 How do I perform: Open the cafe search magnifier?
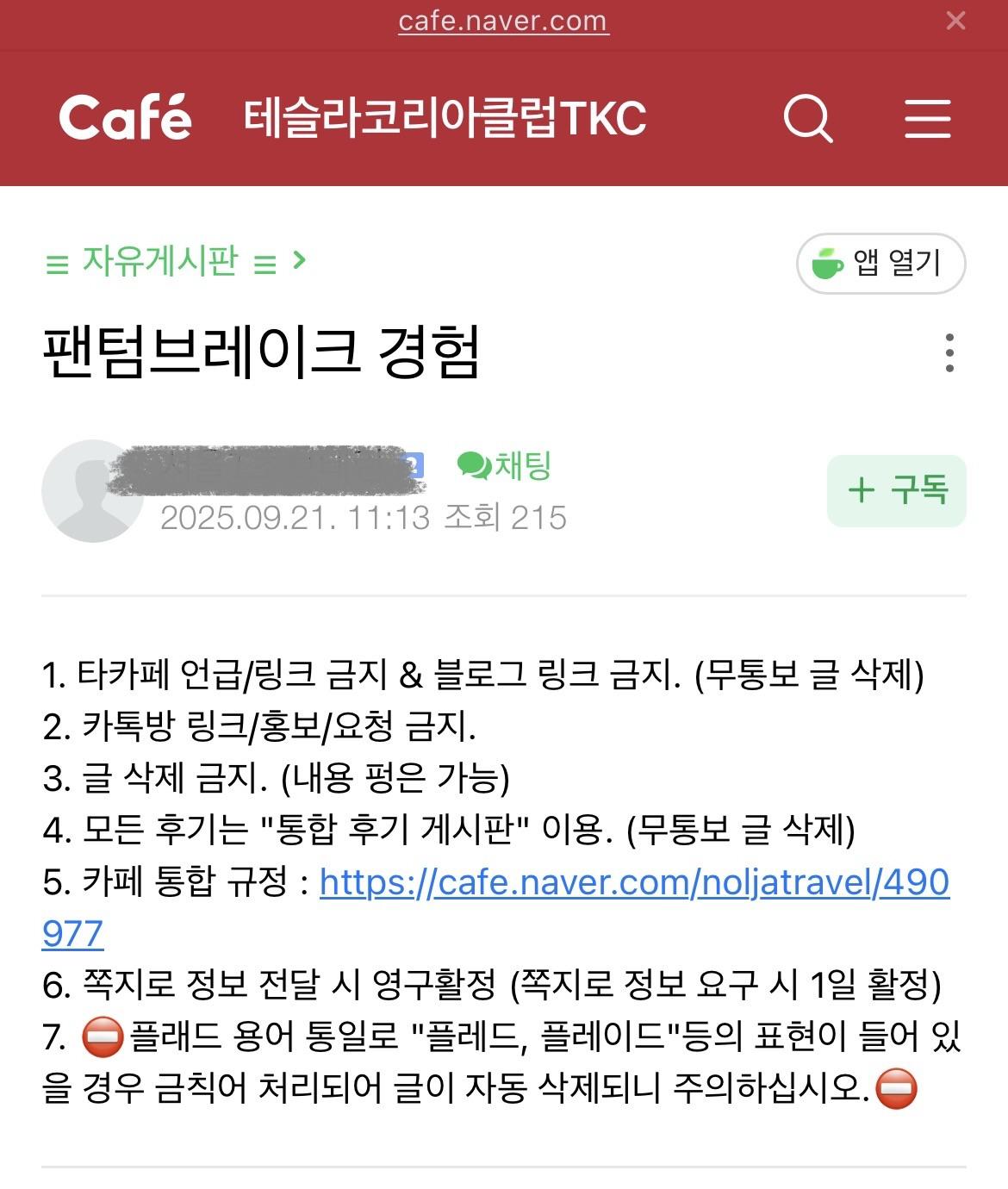(x=807, y=118)
